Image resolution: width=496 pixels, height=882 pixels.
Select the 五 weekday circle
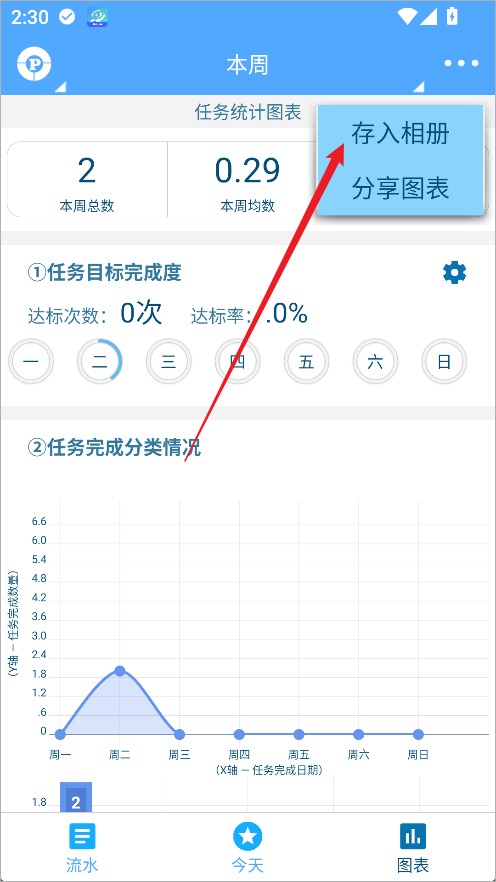306,361
